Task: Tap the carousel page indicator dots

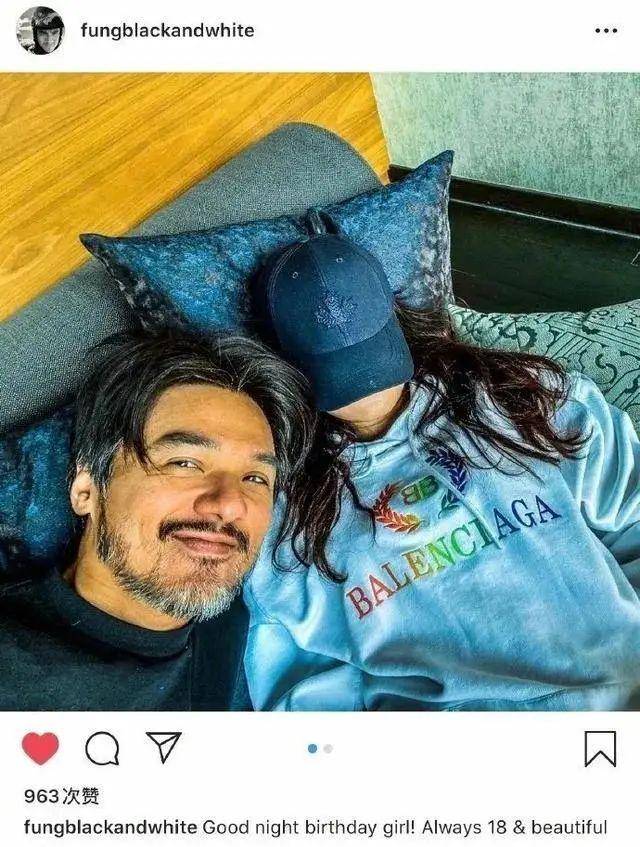Action: (x=320, y=748)
